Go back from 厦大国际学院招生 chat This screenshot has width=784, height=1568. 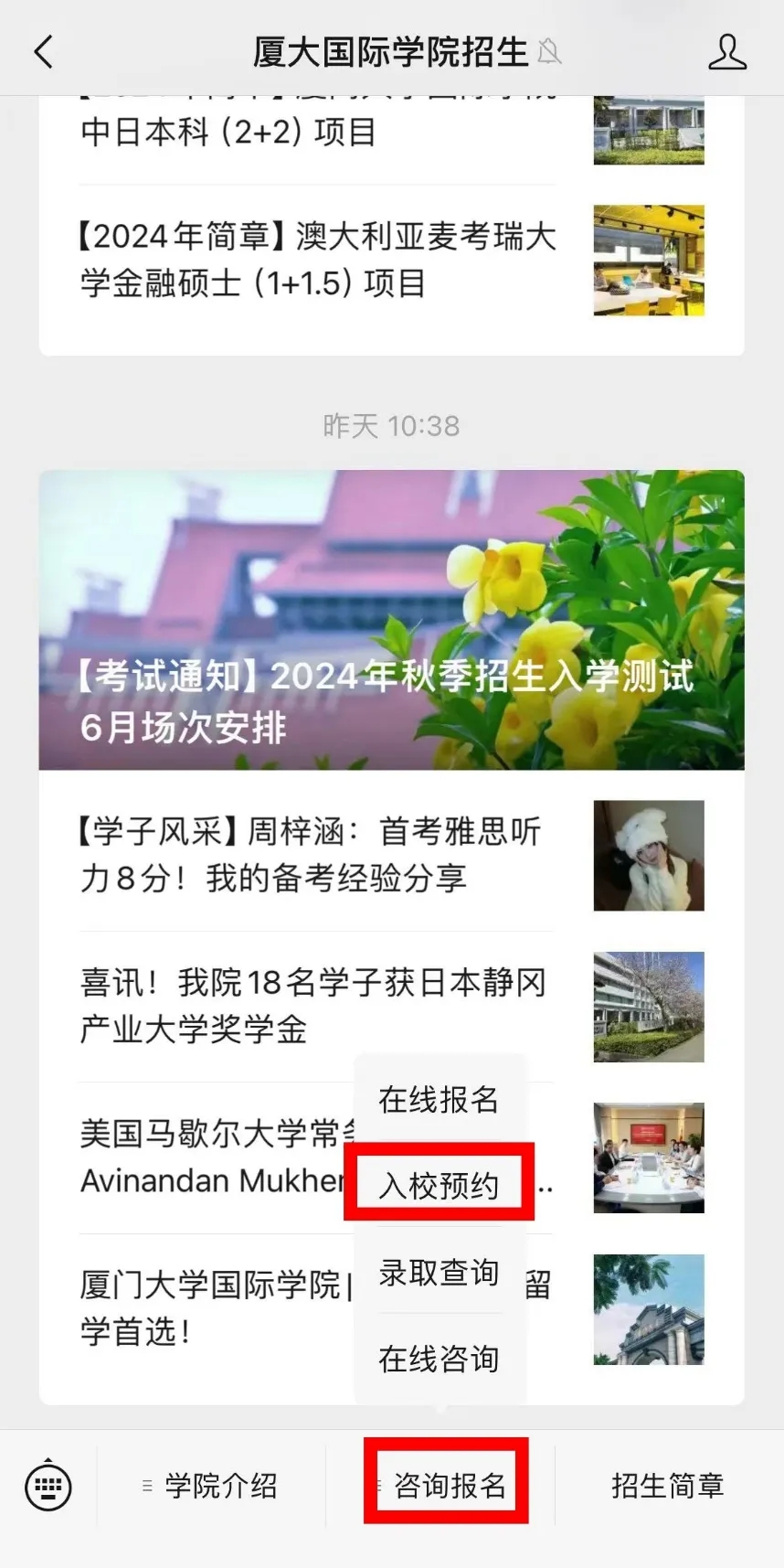click(43, 52)
